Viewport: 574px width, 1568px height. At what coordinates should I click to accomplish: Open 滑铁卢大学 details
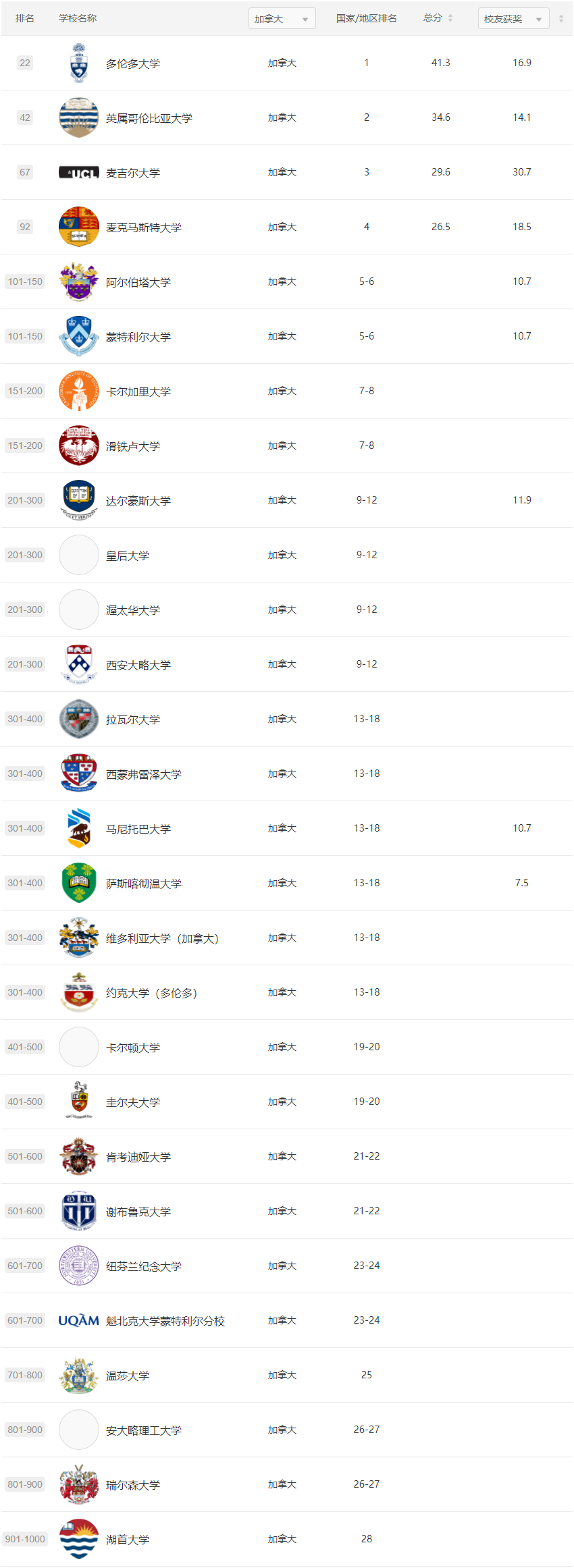[x=133, y=447]
